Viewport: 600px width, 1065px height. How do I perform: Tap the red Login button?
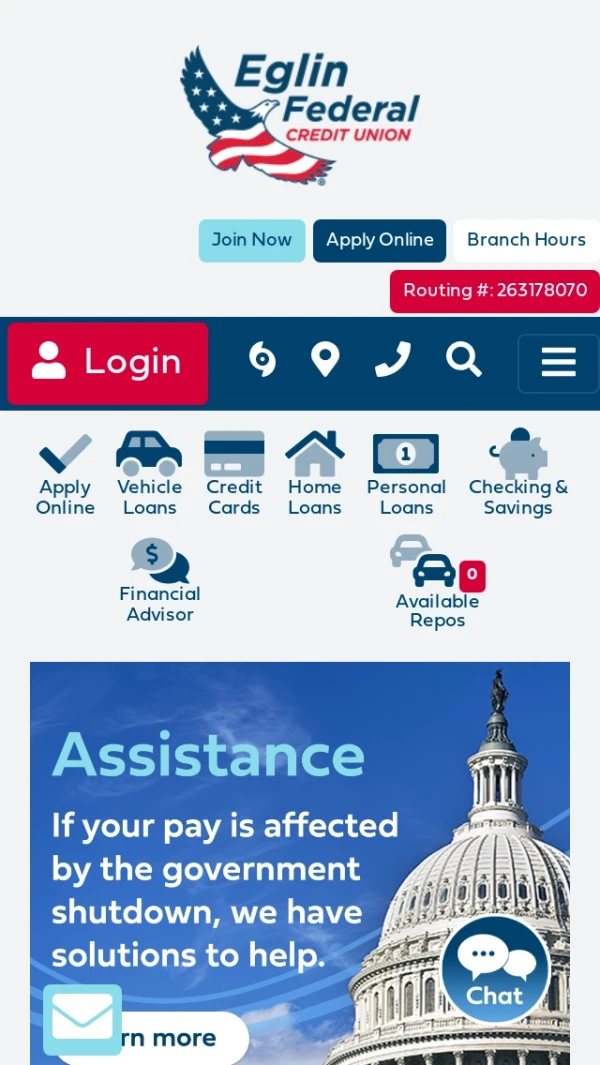click(x=108, y=363)
